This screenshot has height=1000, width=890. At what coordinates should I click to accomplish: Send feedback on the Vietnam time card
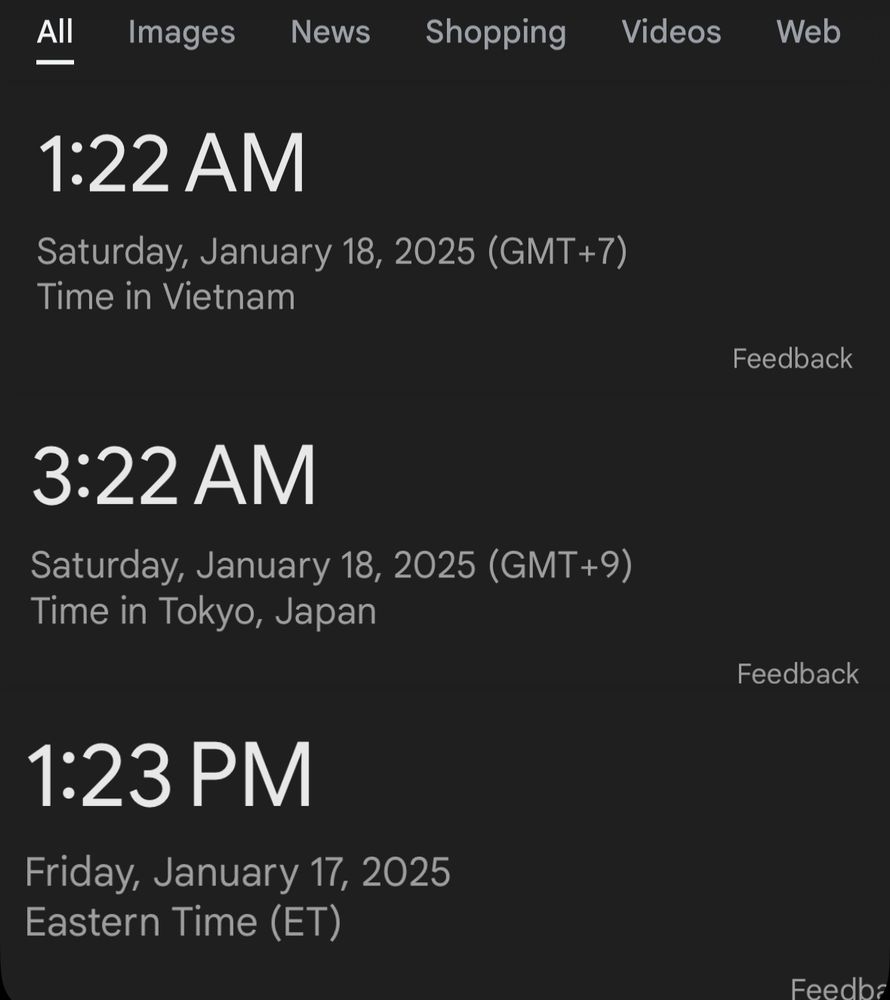[x=792, y=358]
